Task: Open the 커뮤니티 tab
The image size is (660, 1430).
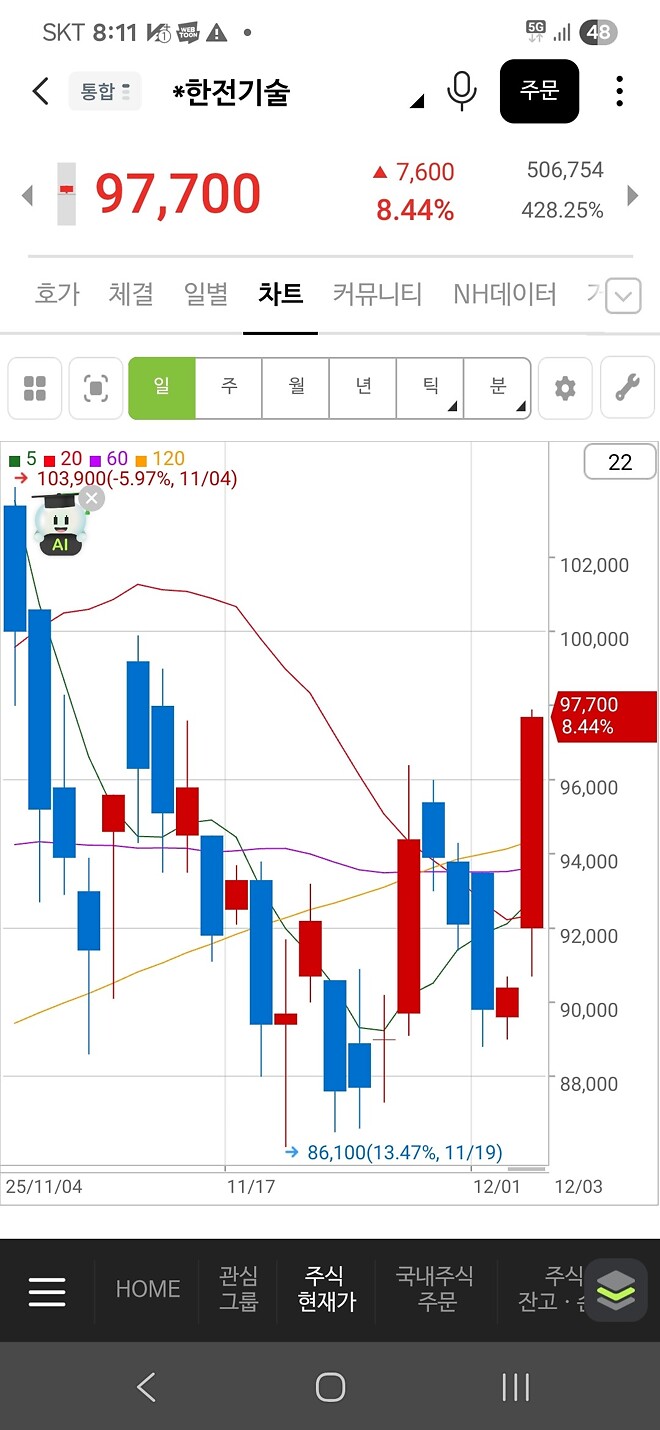Action: click(377, 294)
